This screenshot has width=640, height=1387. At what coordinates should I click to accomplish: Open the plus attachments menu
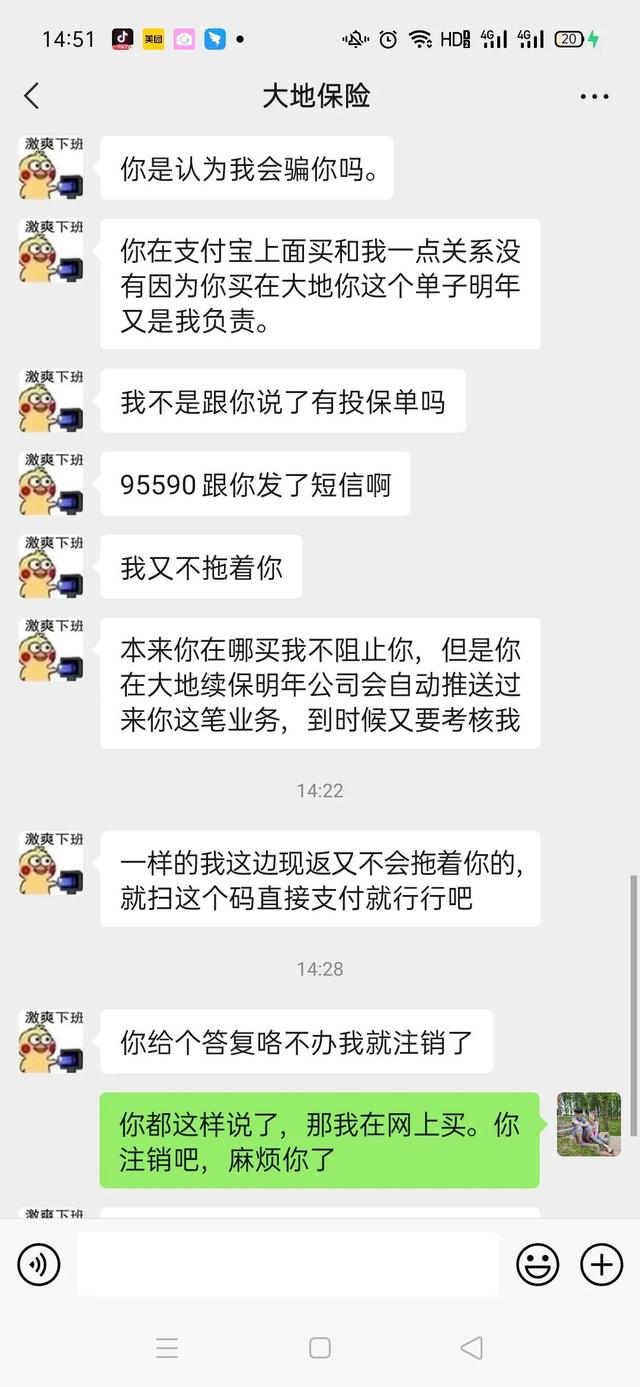(601, 1265)
